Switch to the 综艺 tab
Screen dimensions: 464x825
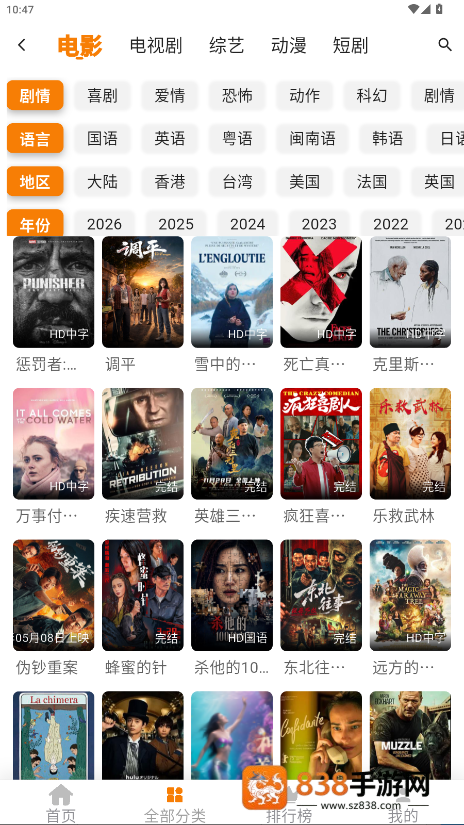(227, 45)
